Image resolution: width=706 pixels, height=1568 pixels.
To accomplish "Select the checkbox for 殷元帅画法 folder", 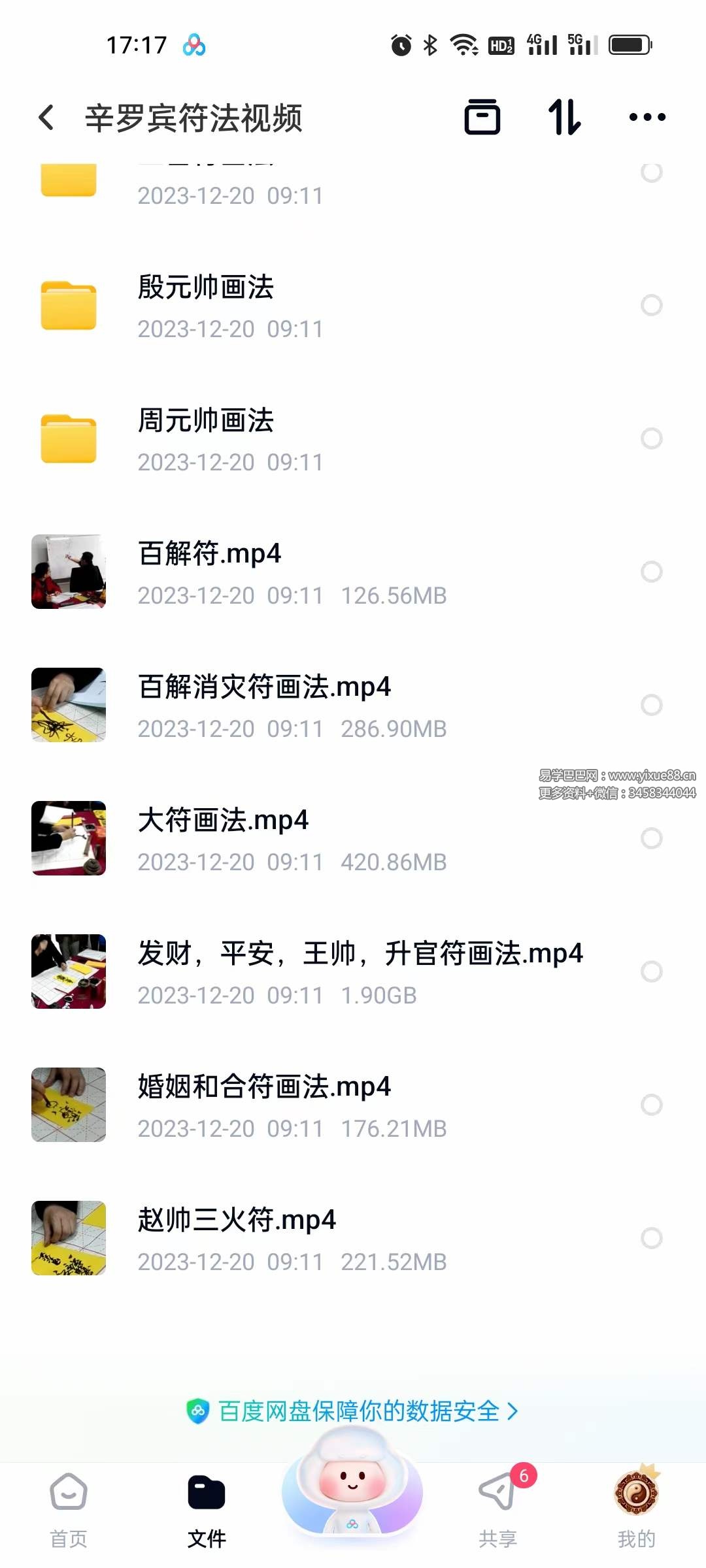I will click(652, 304).
